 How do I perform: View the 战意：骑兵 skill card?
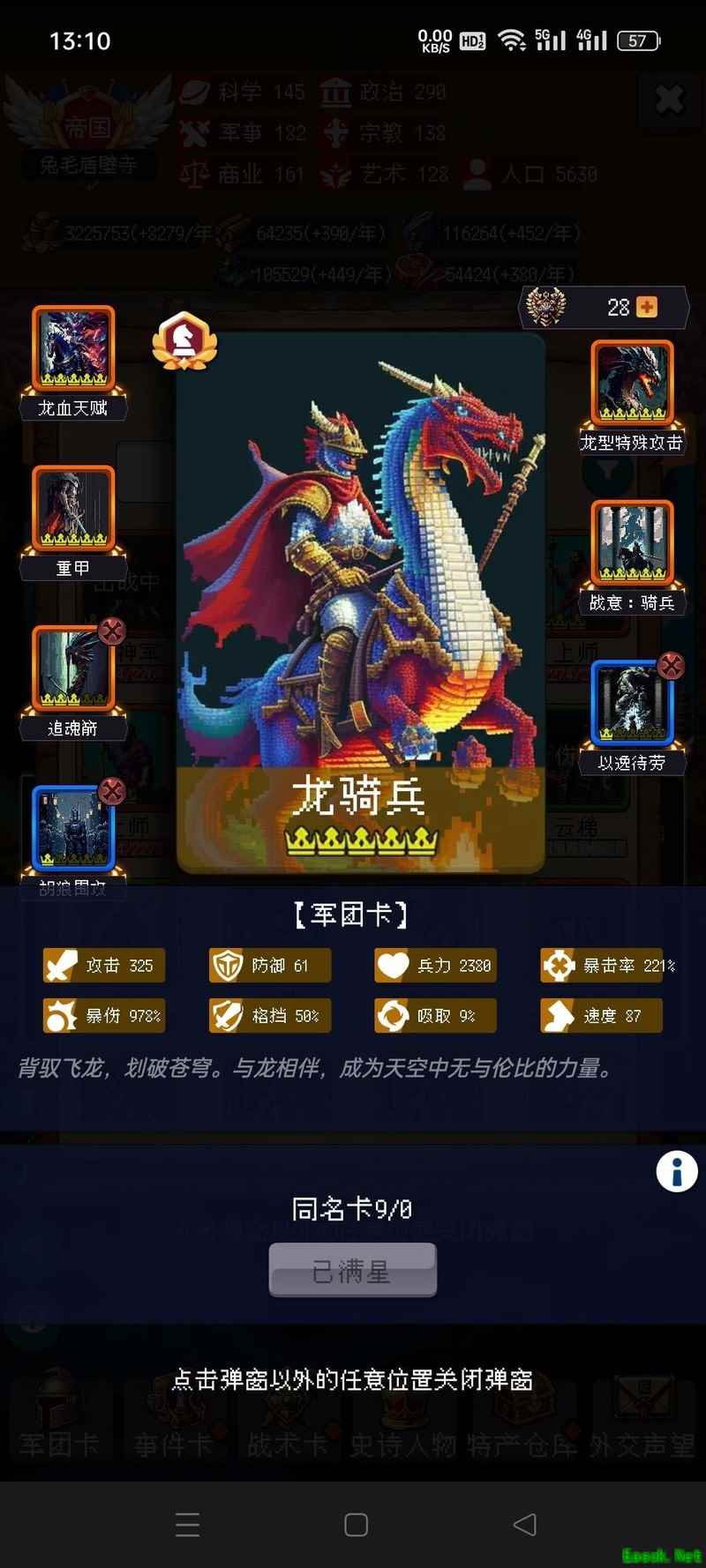(x=632, y=545)
